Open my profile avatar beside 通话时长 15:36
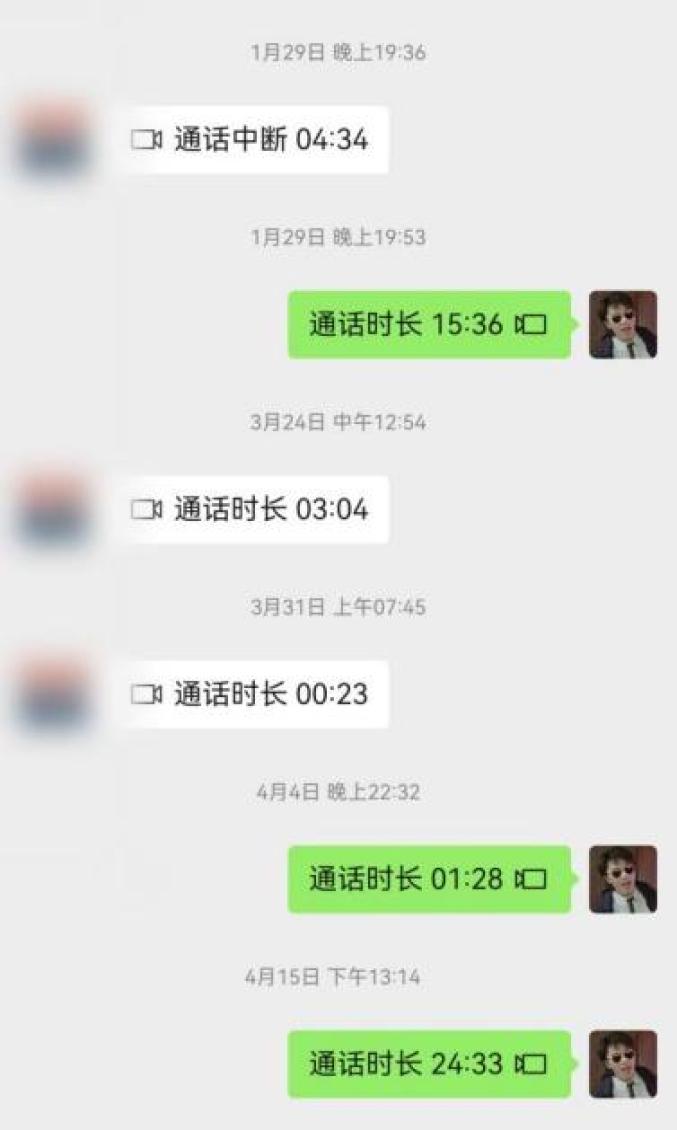Image resolution: width=677 pixels, height=1130 pixels. (x=623, y=324)
